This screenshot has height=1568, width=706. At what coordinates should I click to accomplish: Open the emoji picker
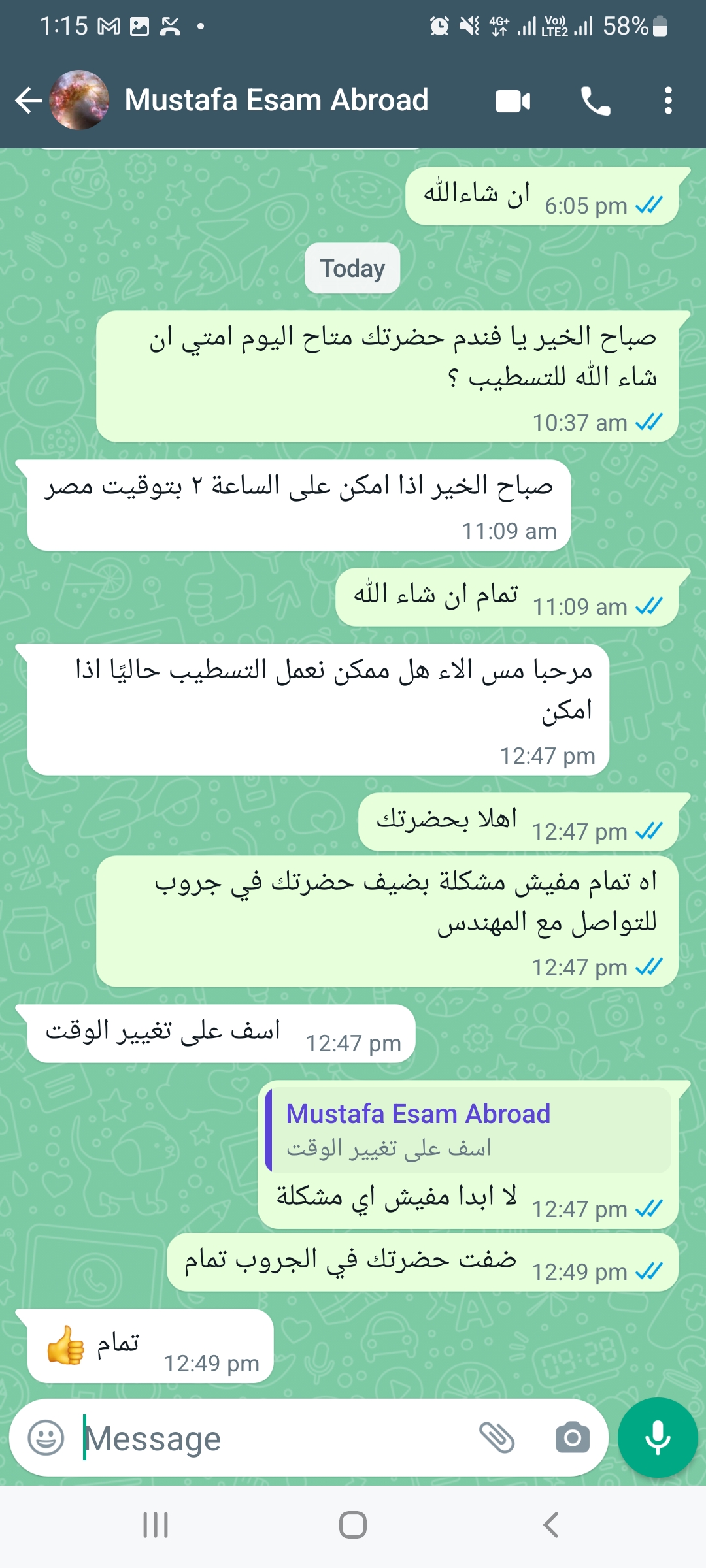(x=46, y=1438)
